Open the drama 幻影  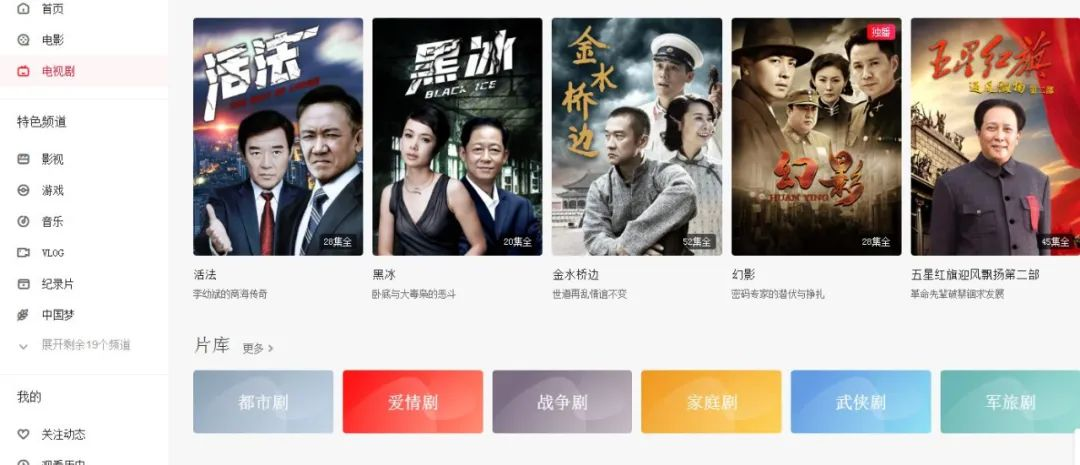[x=816, y=137]
